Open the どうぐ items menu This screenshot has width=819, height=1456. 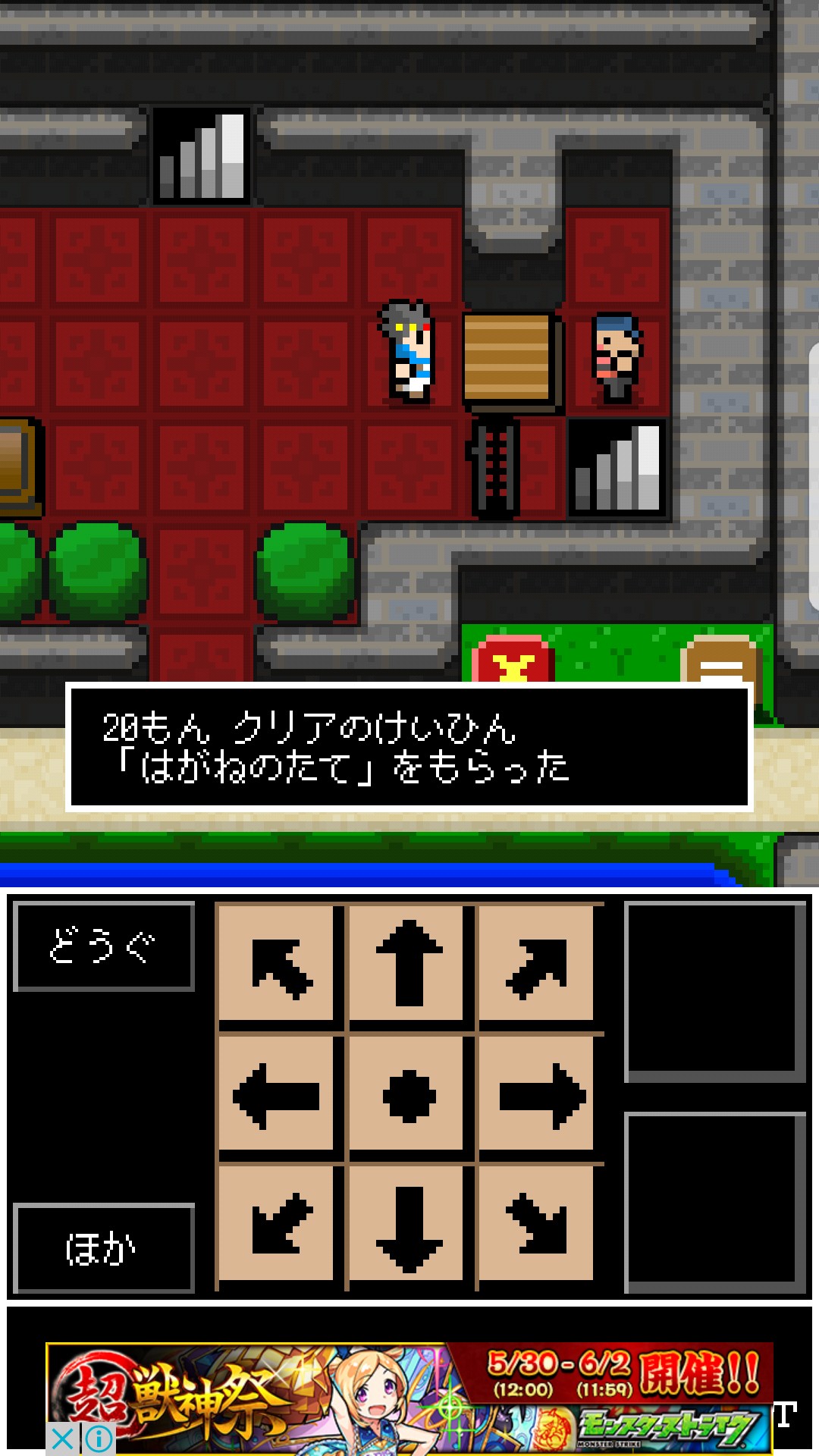point(104,946)
